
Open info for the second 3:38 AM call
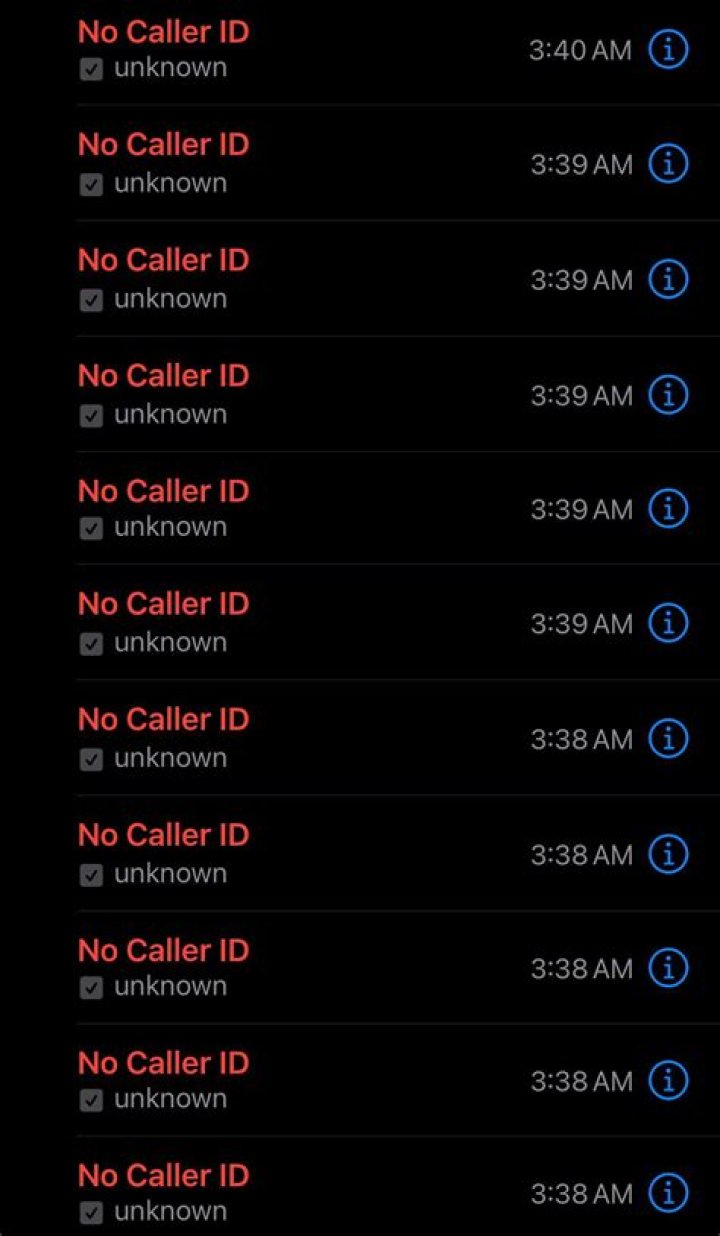click(667, 854)
